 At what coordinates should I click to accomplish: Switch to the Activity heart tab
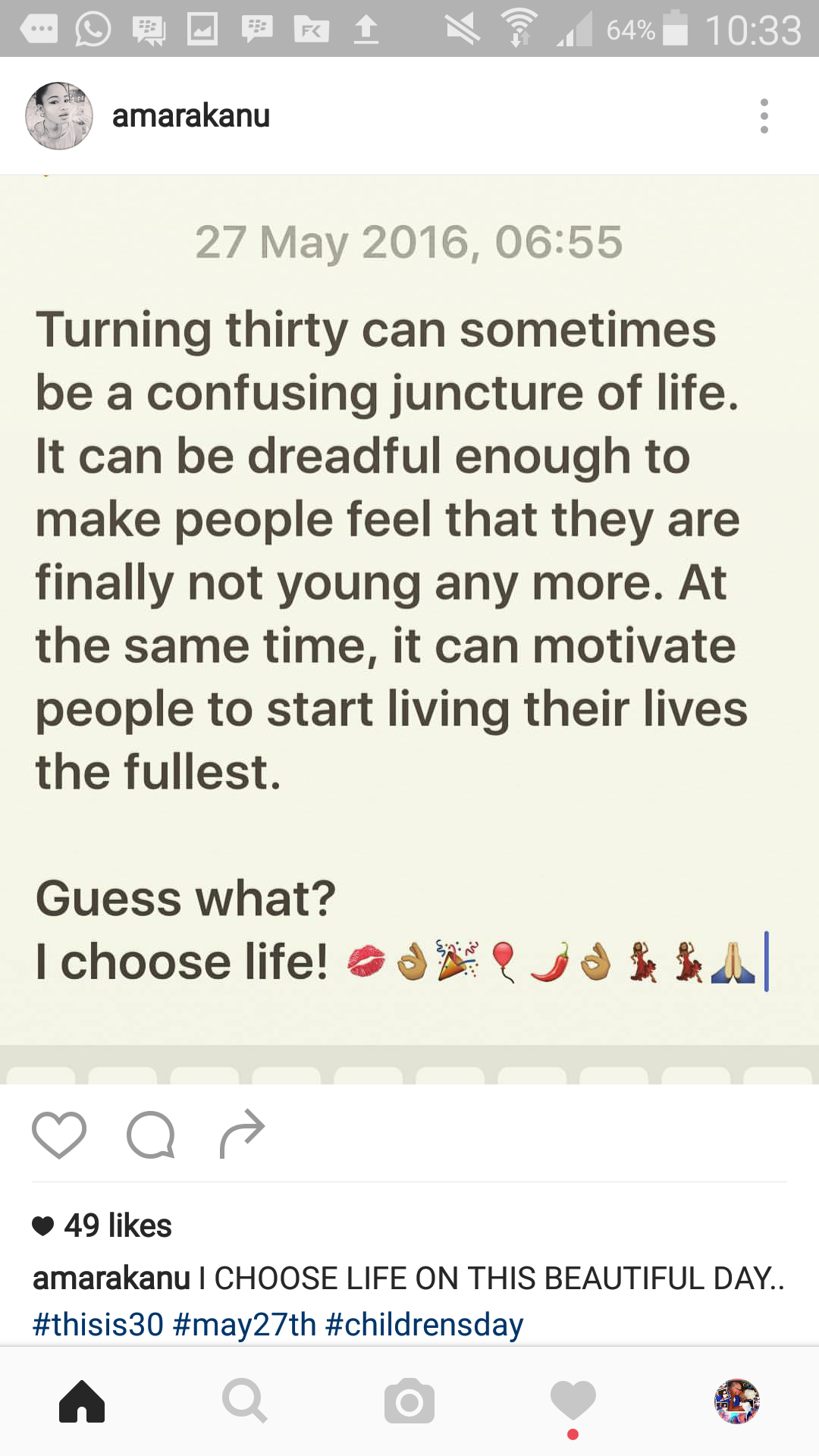pos(573,1401)
